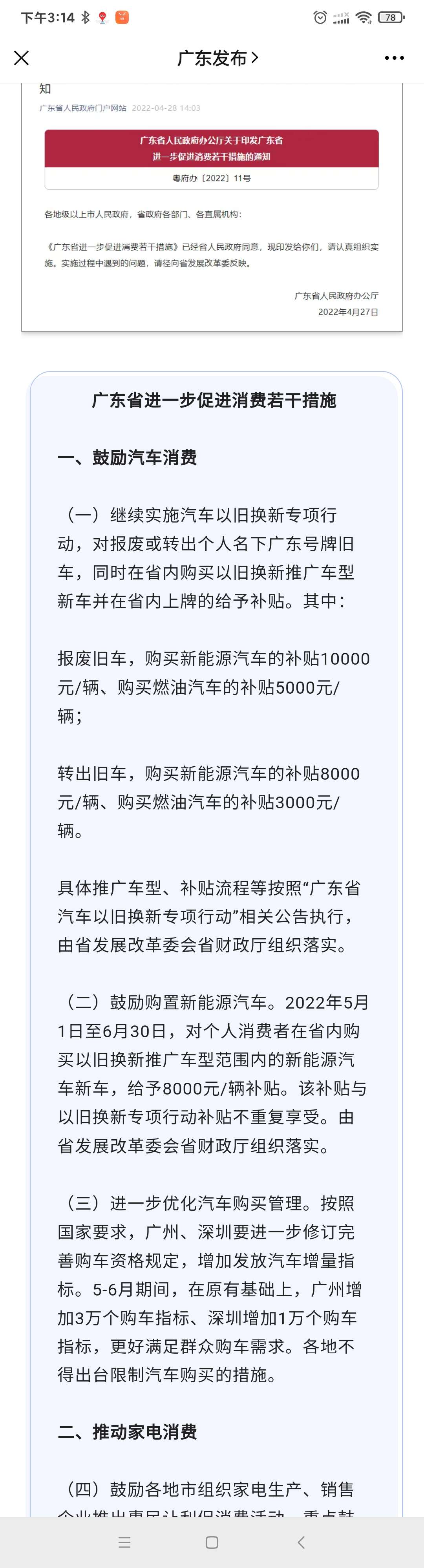Show recent apps from the navigation bar
Screen dimensions: 424x1568
click(x=125, y=1542)
